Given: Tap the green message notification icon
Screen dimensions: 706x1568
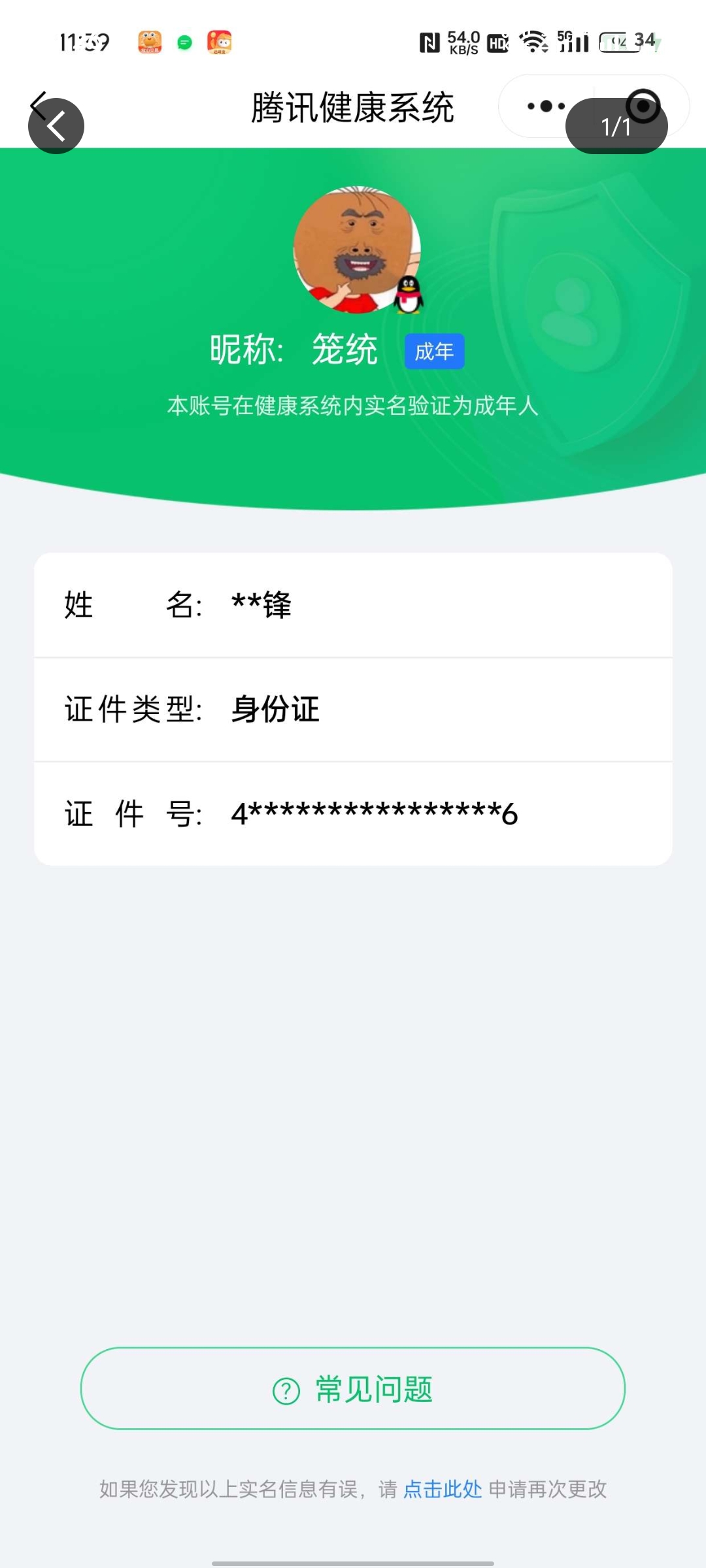Looking at the screenshot, I should (x=184, y=41).
